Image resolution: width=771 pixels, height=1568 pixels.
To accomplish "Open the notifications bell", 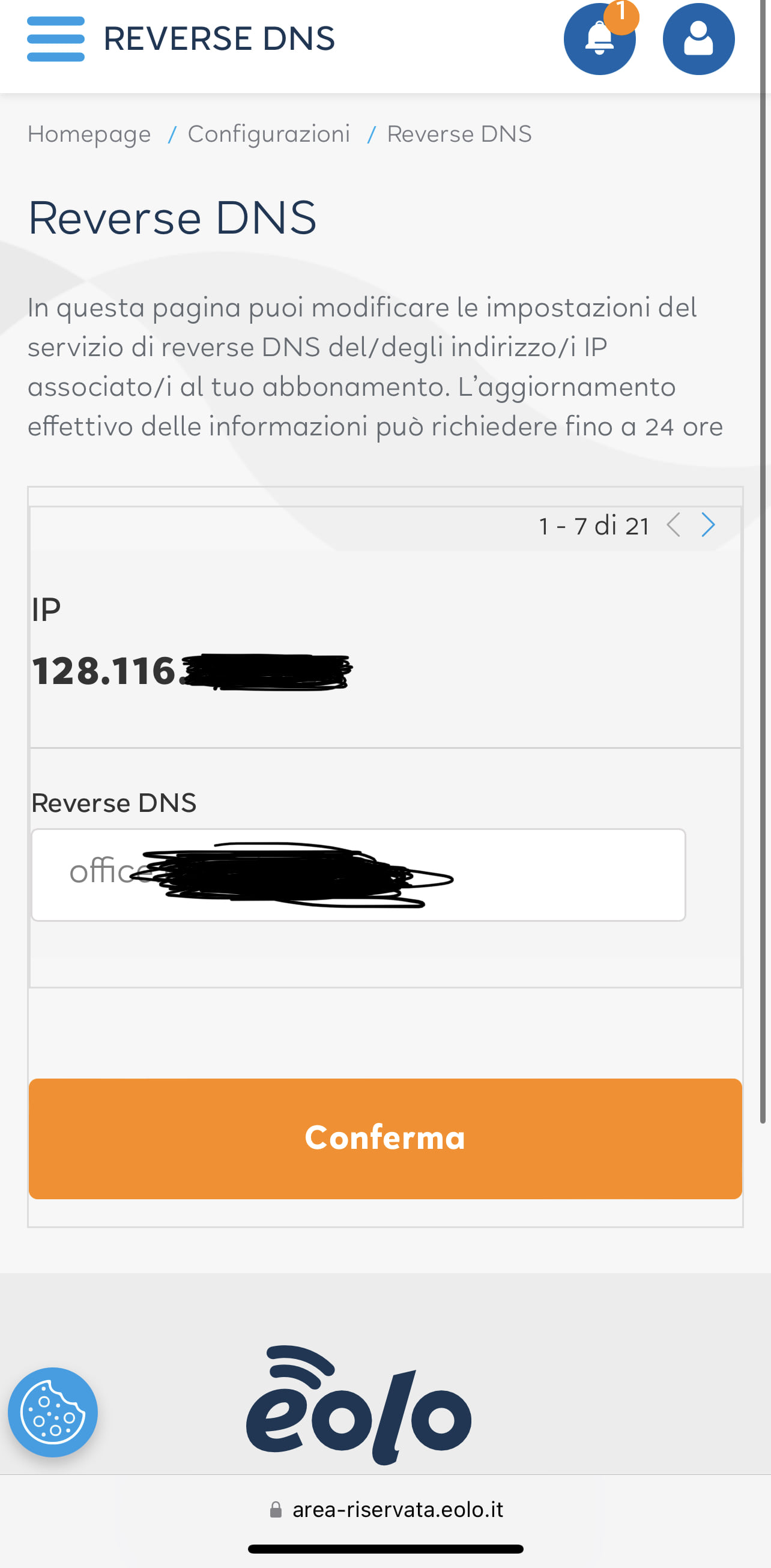I will click(x=599, y=39).
